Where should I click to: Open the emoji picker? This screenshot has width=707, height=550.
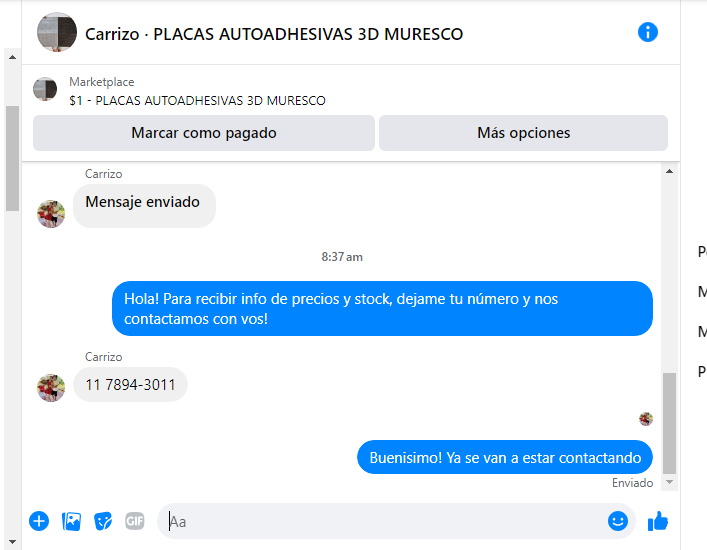click(617, 520)
